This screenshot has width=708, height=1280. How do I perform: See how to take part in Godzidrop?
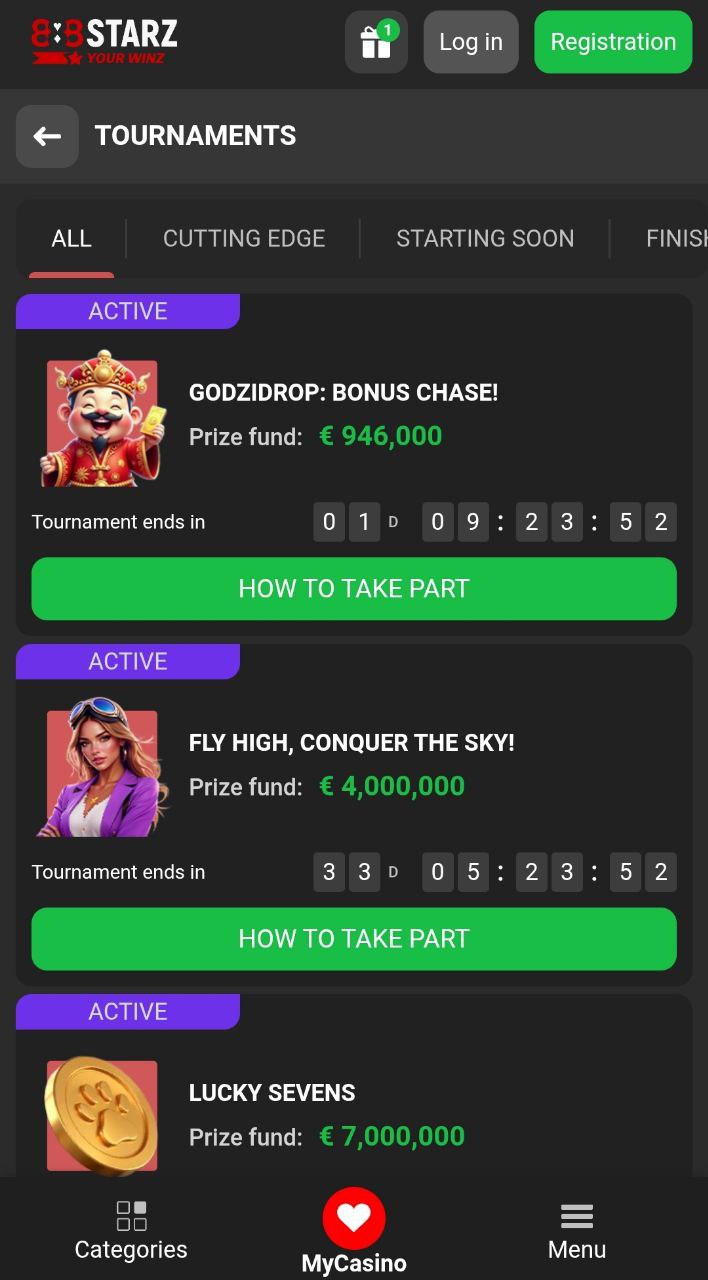pyautogui.click(x=354, y=588)
